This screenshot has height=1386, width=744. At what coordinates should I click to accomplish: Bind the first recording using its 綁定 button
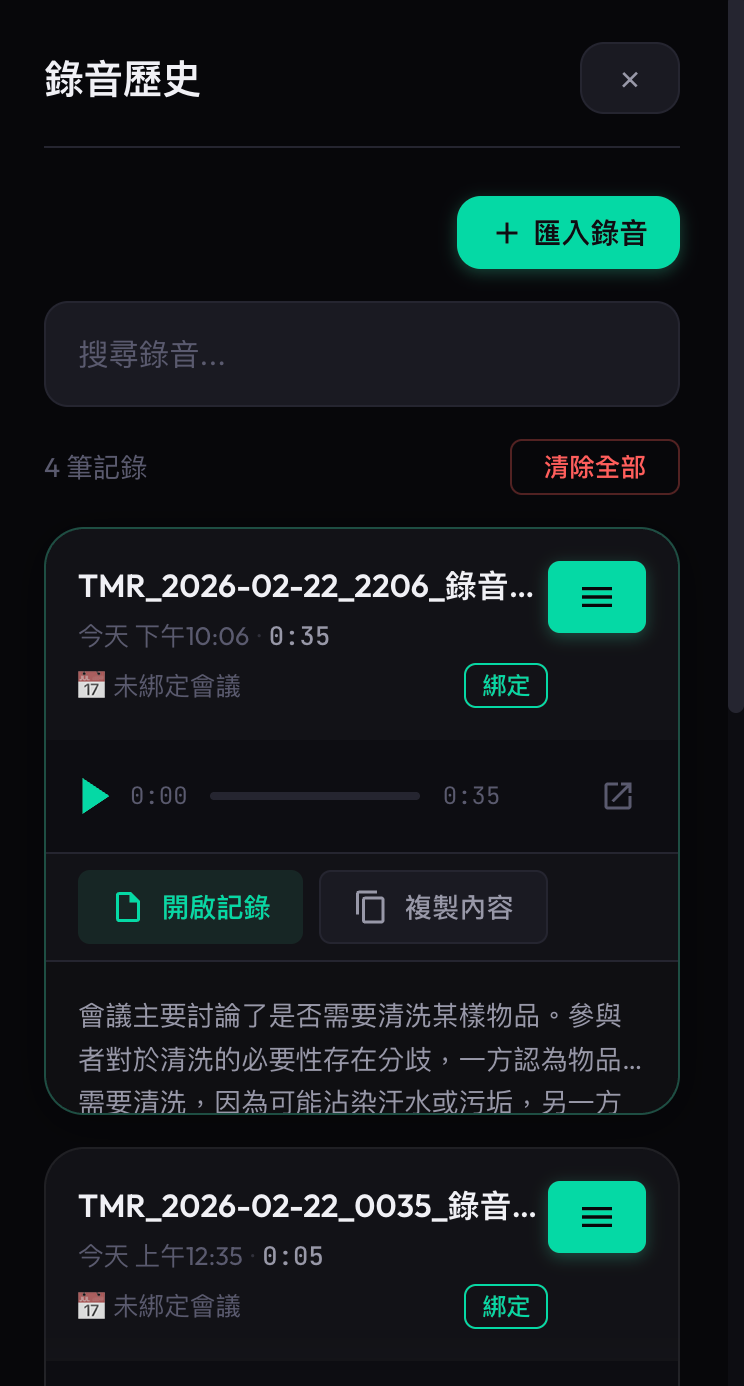coord(505,685)
